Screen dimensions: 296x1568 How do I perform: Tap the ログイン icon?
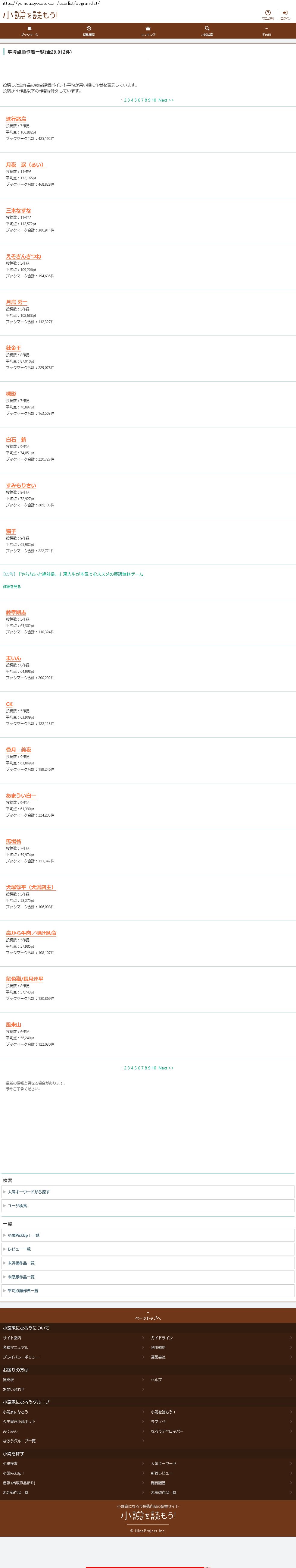click(285, 14)
